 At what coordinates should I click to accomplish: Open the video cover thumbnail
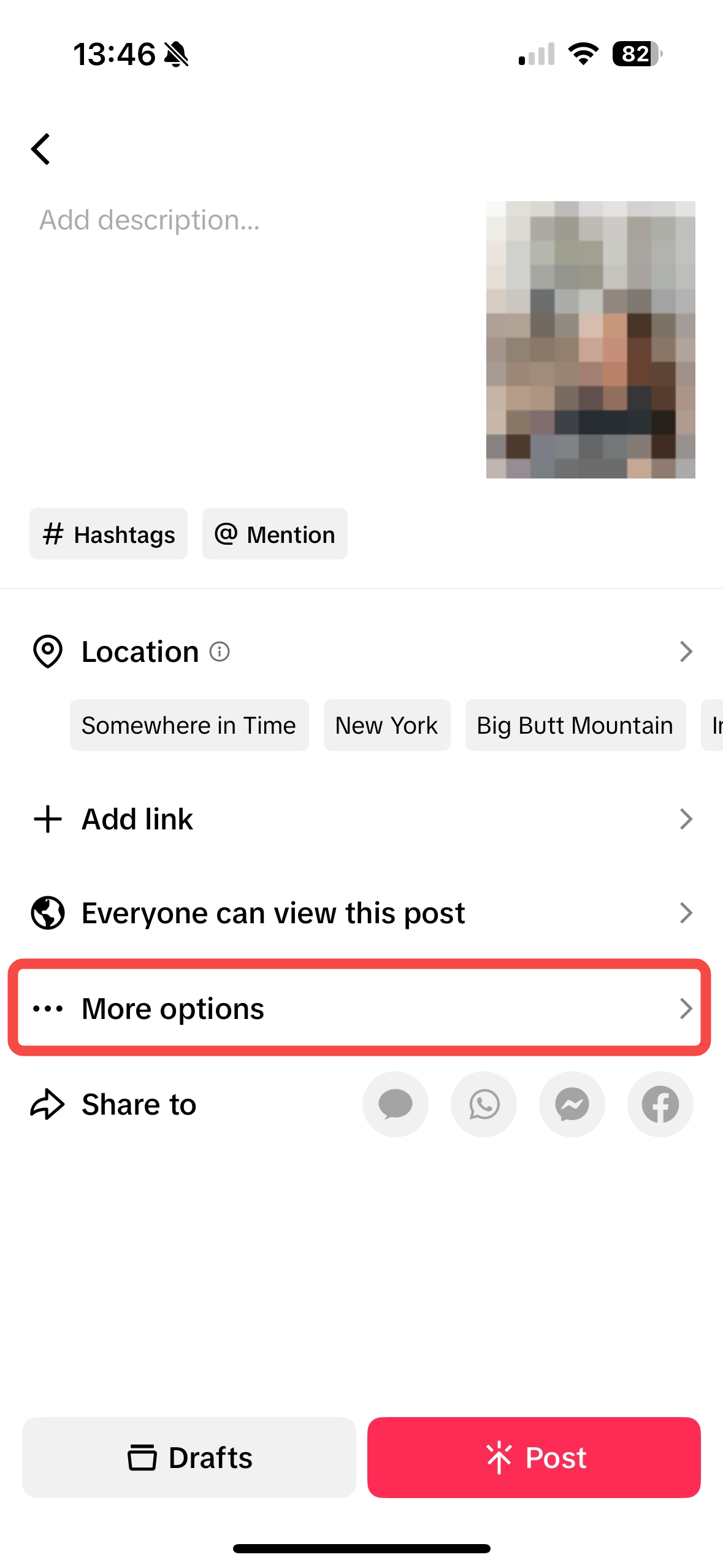590,339
